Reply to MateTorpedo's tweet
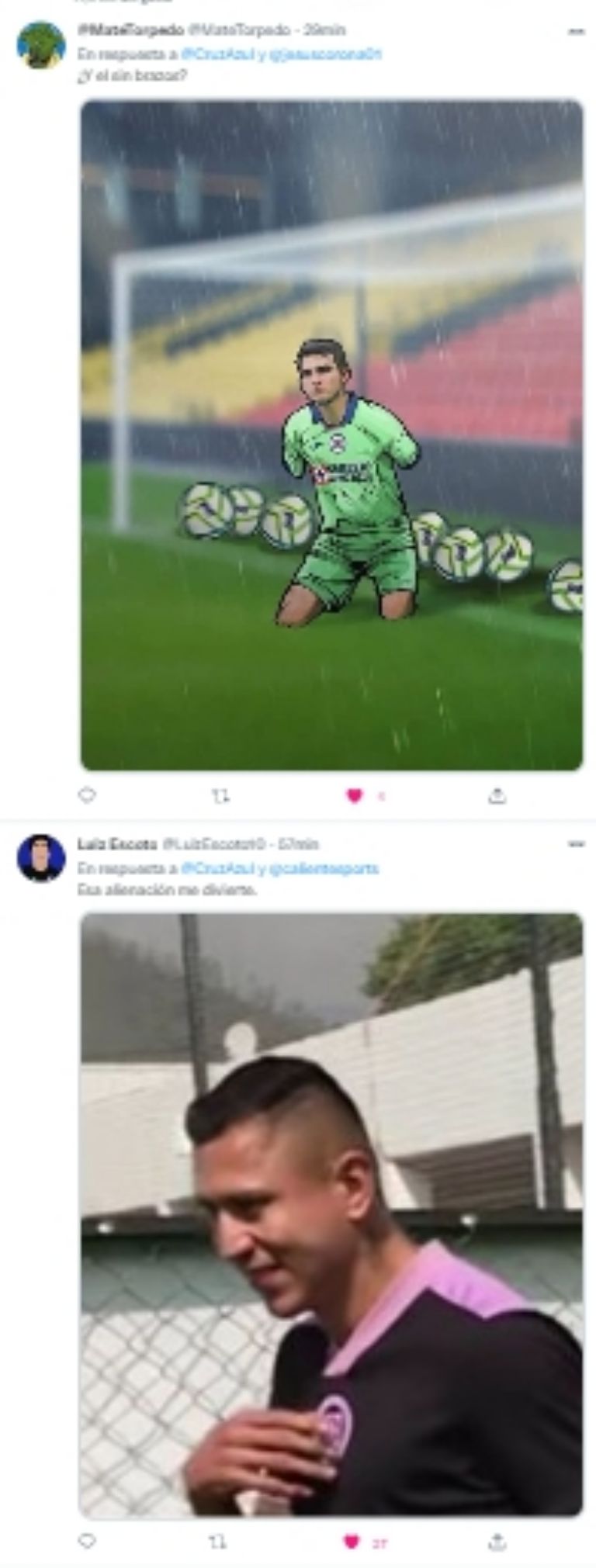The height and width of the screenshot is (1568, 596). point(88,794)
